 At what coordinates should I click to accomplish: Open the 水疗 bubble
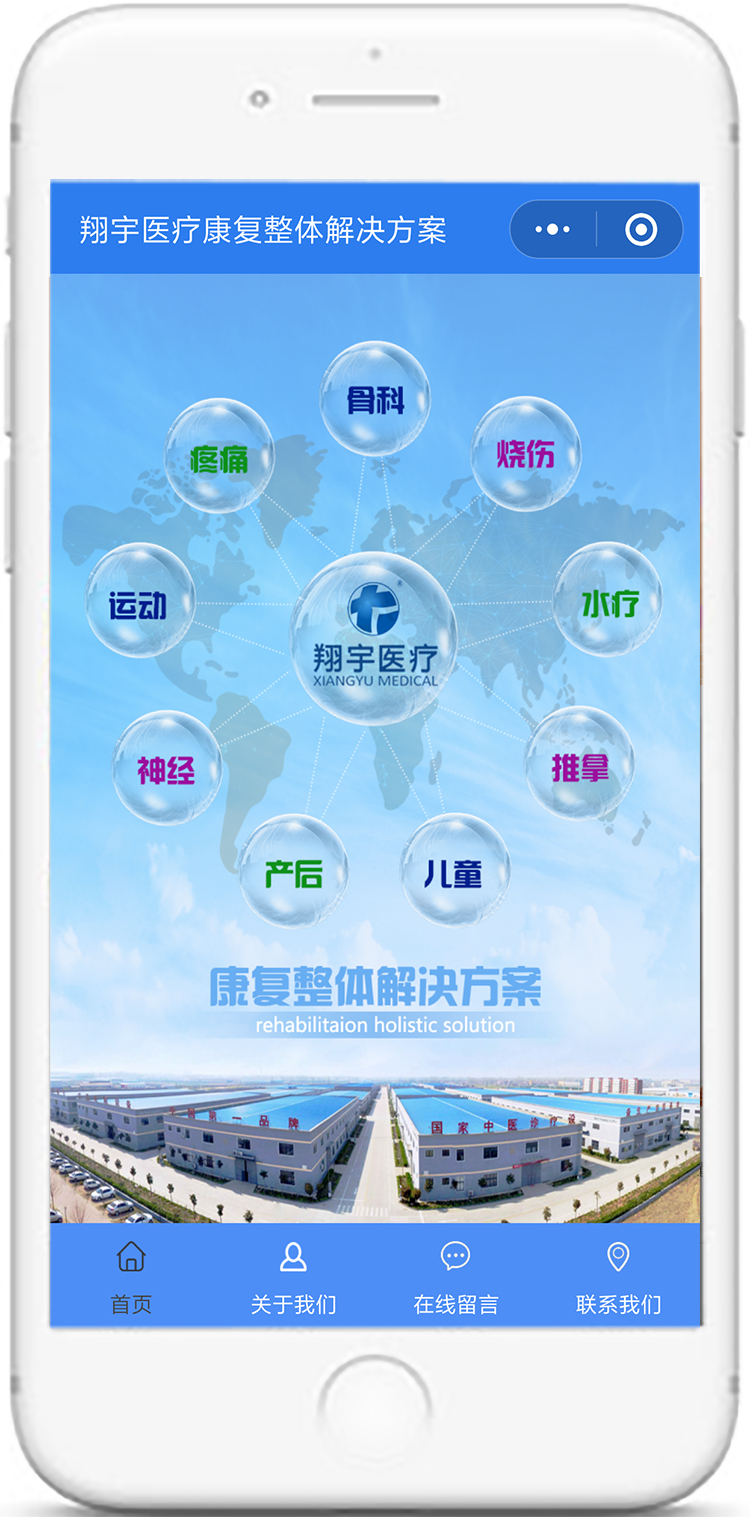[608, 600]
